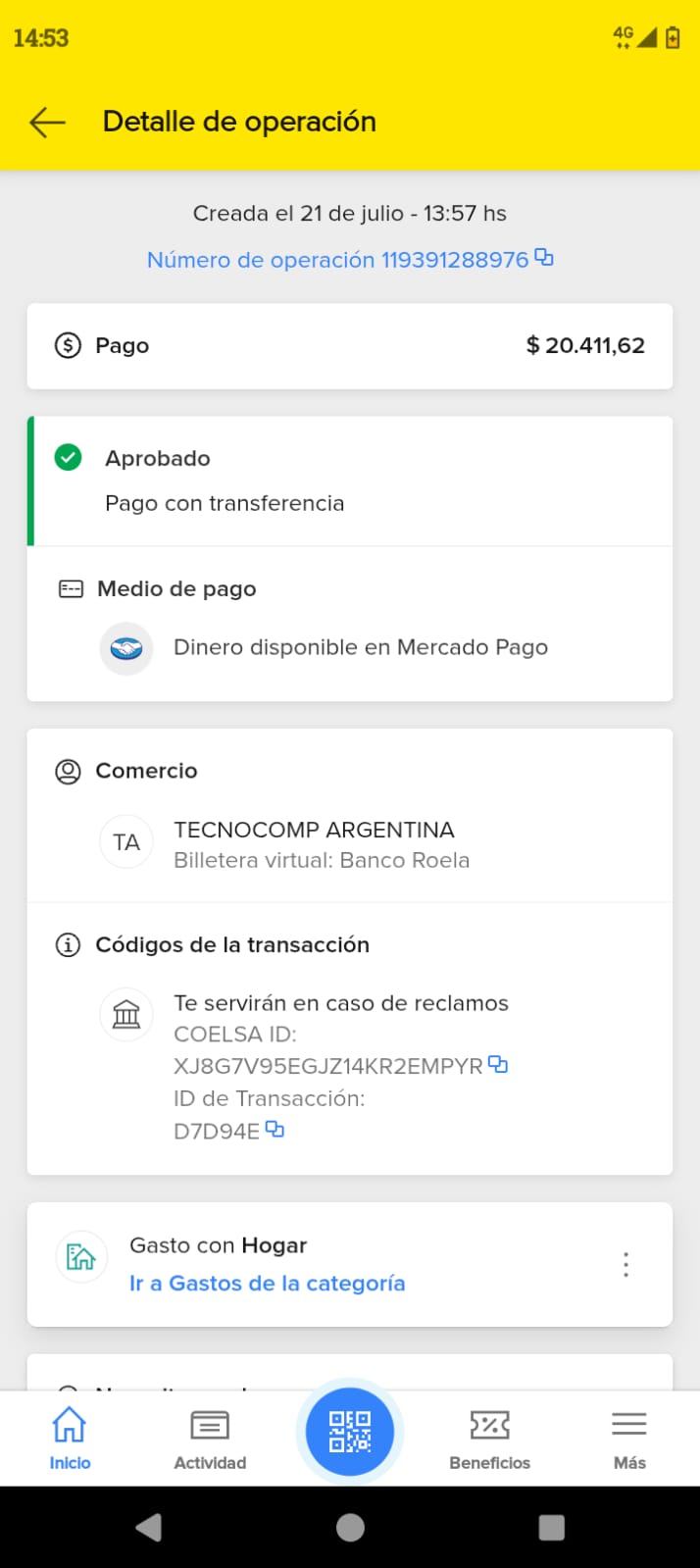The width and height of the screenshot is (700, 1568).
Task: Tap the system home button
Action: [x=350, y=1527]
